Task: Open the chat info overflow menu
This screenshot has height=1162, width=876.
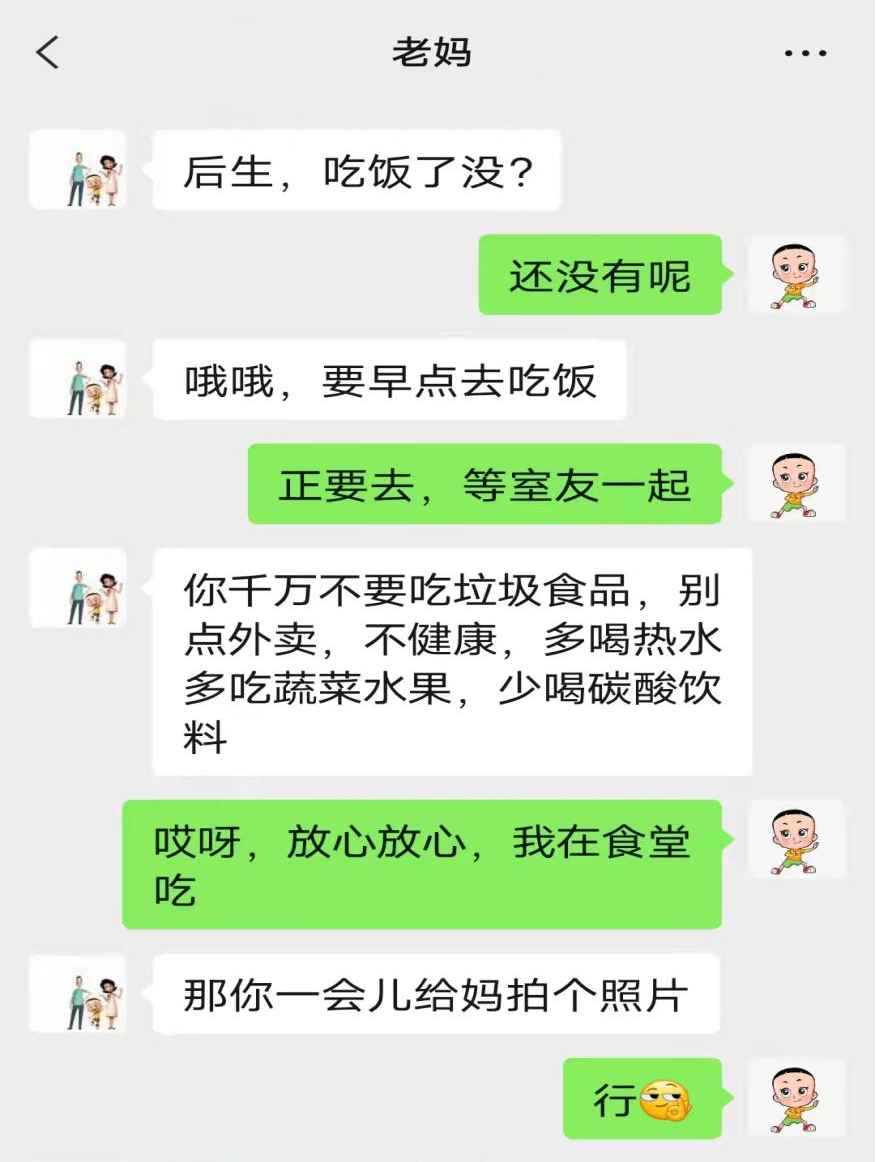Action: point(805,53)
